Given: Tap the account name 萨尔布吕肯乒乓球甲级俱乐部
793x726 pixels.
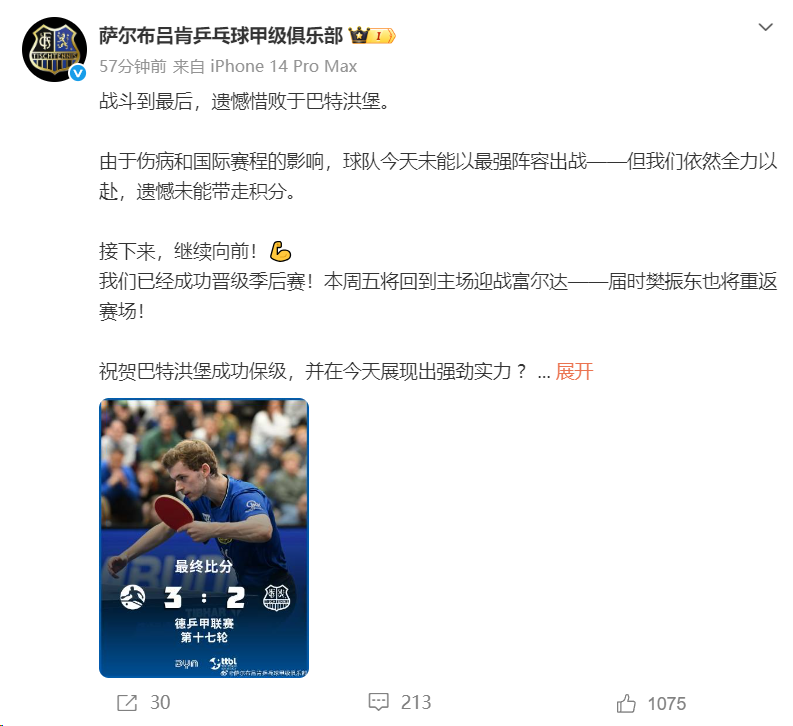Looking at the screenshot, I should click(221, 36).
